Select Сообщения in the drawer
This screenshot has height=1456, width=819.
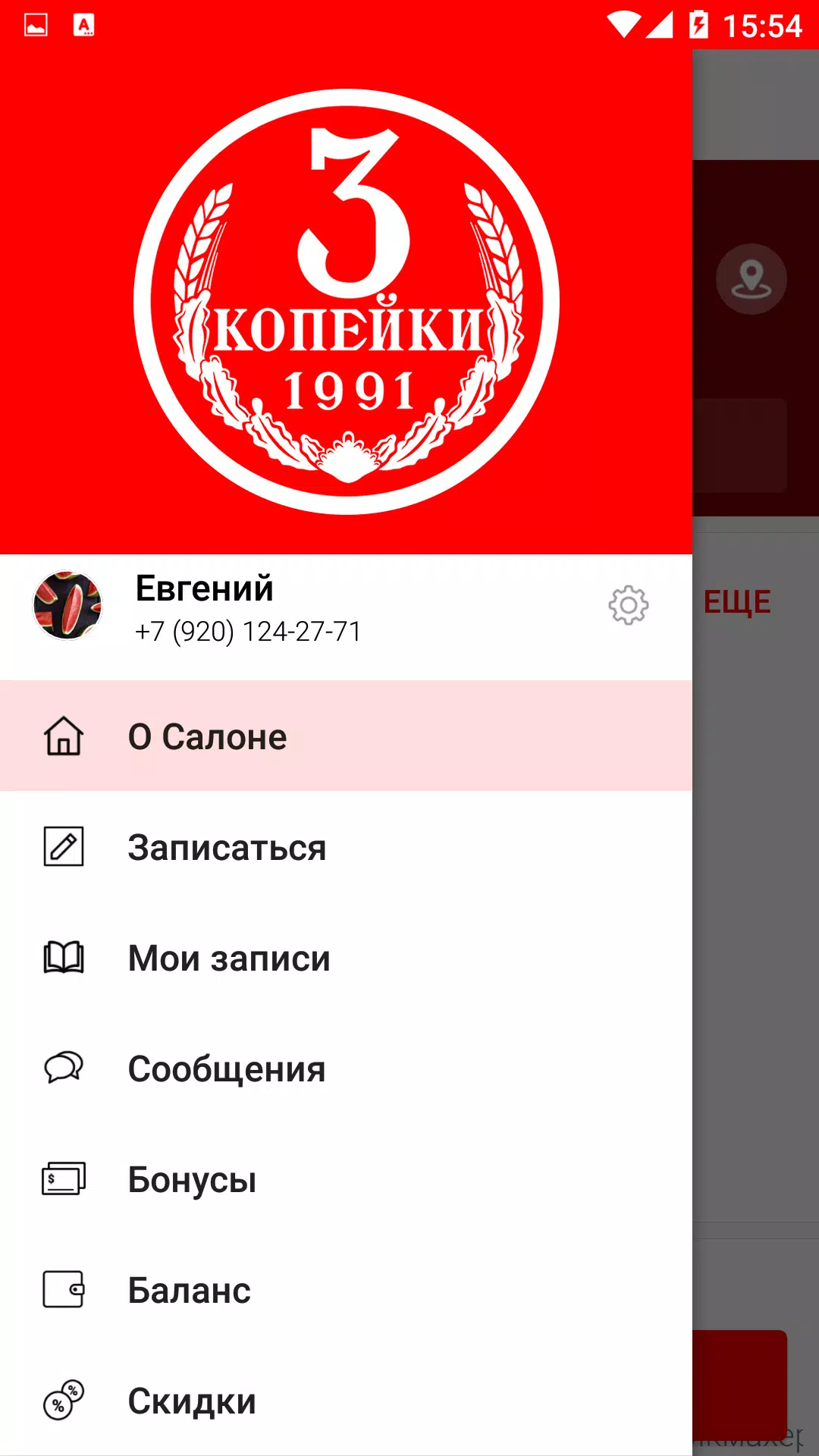click(226, 1068)
